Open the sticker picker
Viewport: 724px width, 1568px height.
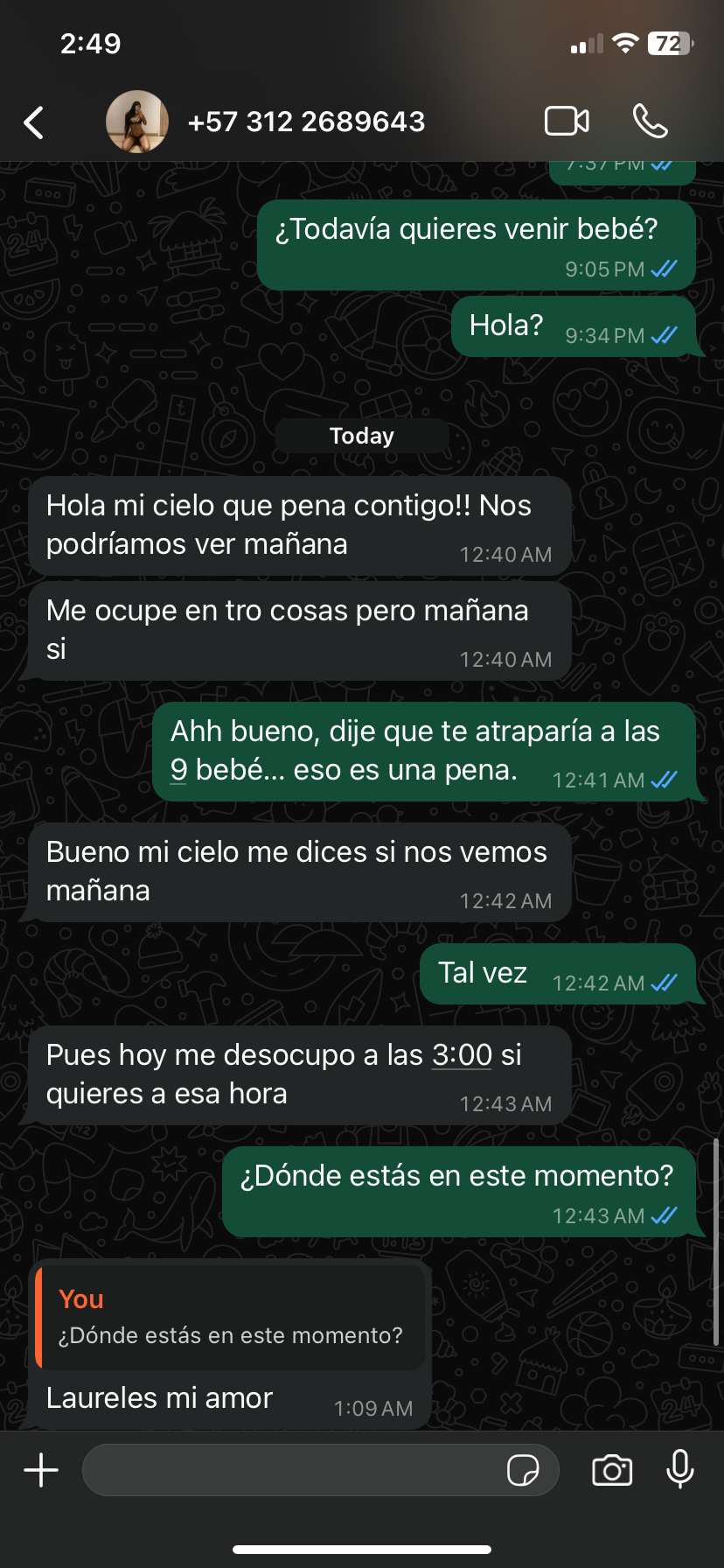(x=523, y=1470)
